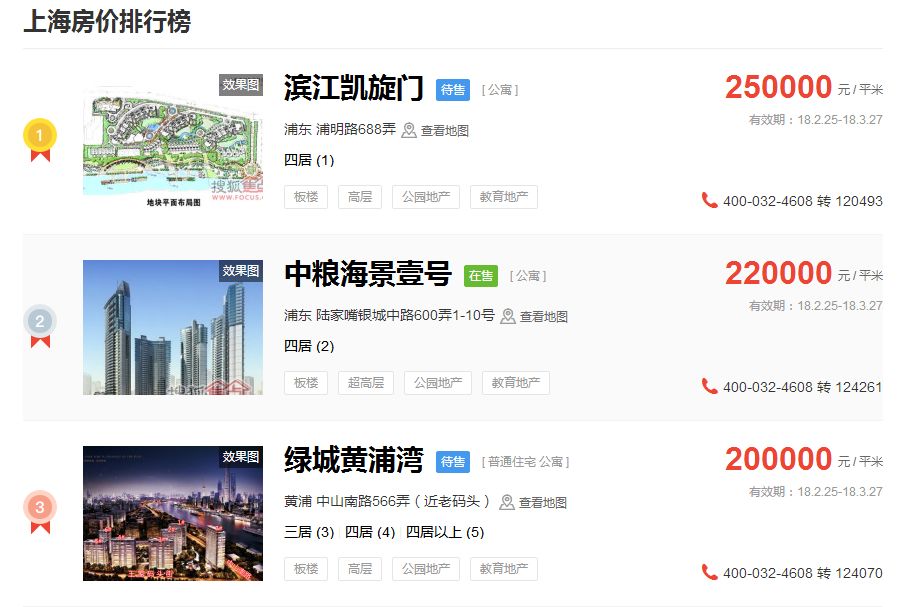The width and height of the screenshot is (907, 607).
Task: Open the 绿城黄浦湾 listing title
Action: point(354,460)
